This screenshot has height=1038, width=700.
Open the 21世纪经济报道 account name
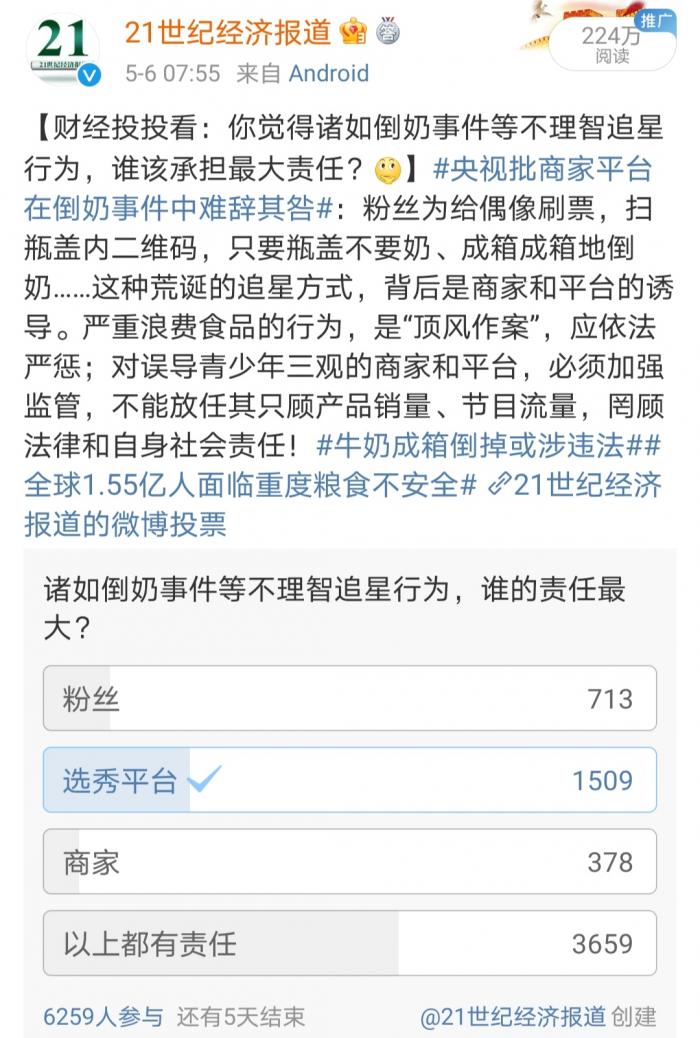point(228,33)
